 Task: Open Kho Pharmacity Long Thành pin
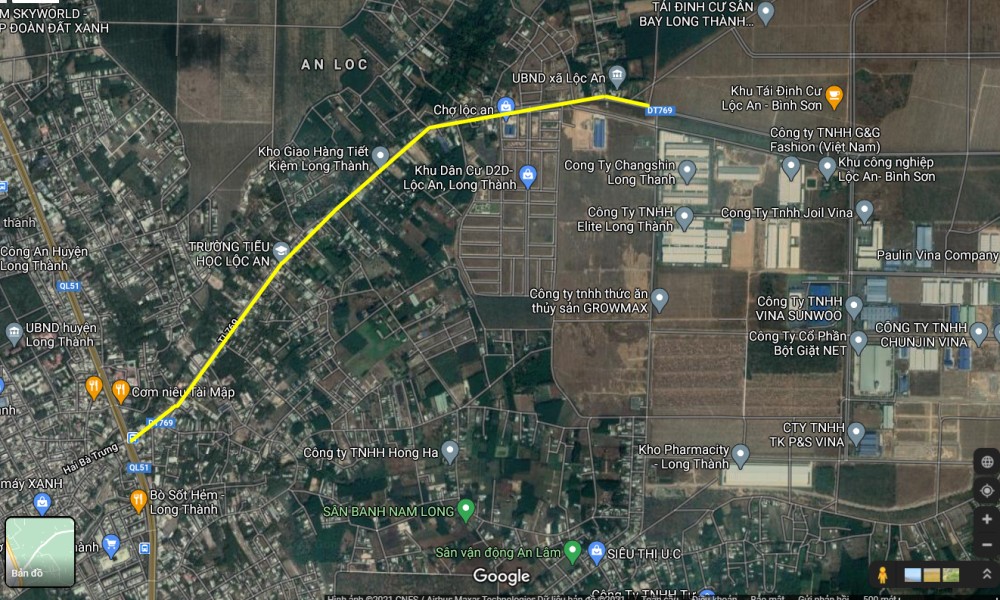(x=741, y=456)
